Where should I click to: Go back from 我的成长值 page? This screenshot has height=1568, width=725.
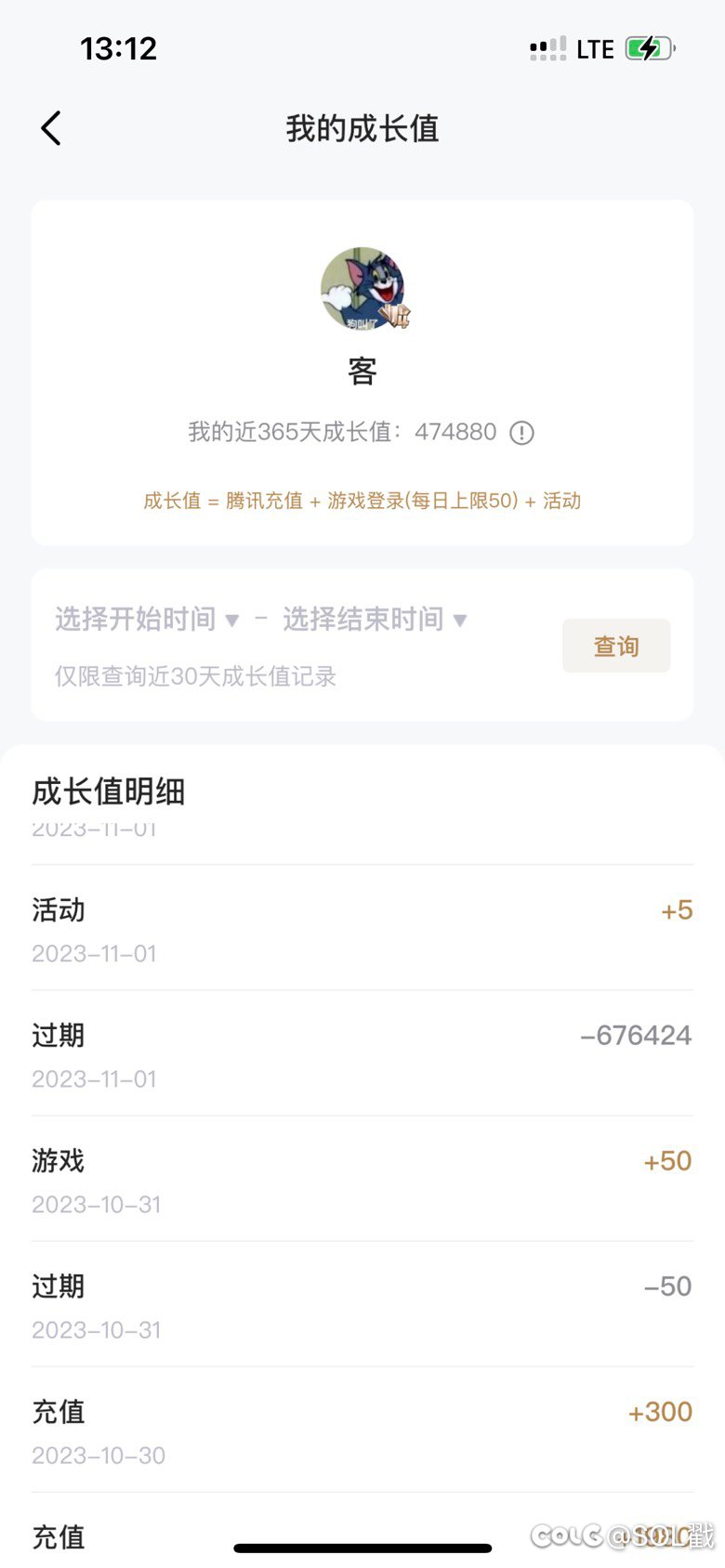tap(51, 128)
